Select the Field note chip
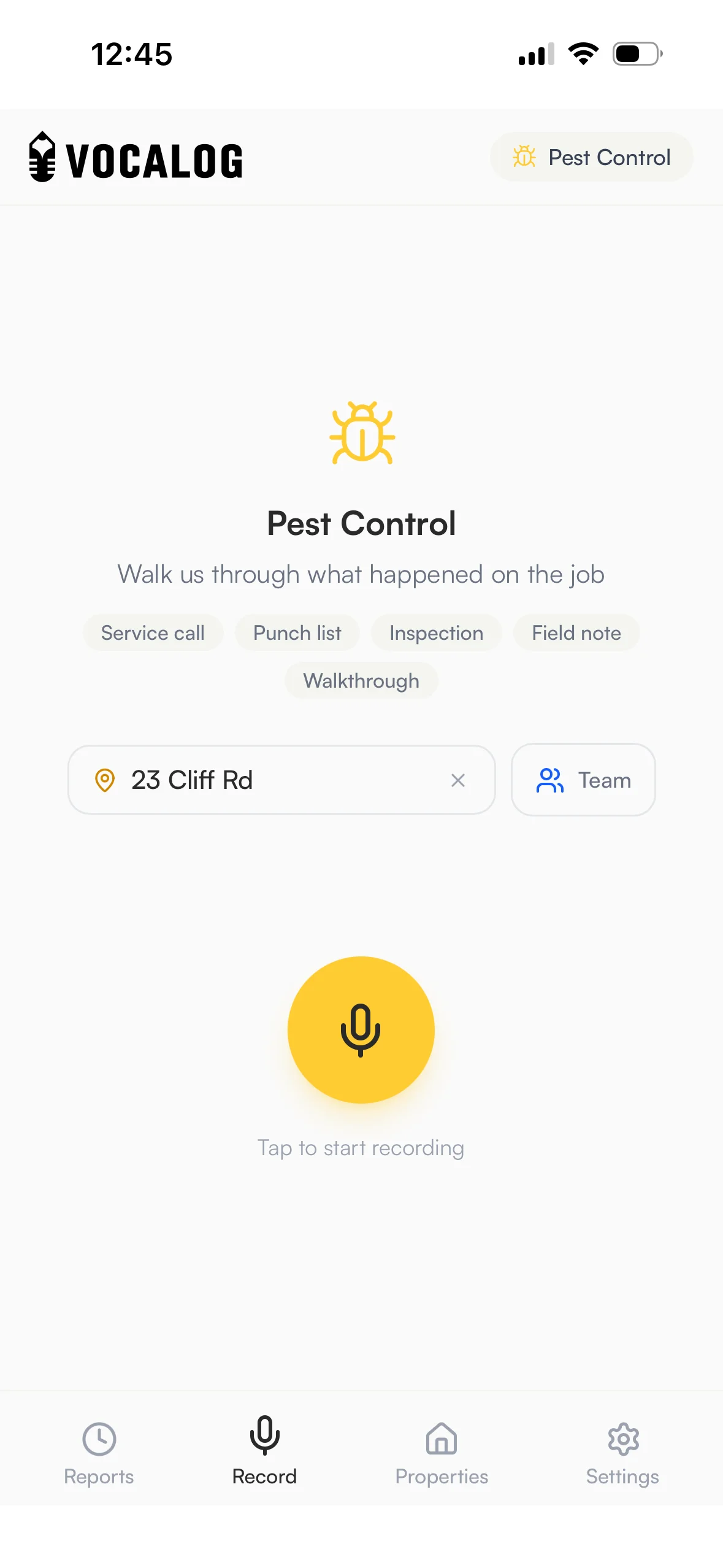Image resolution: width=723 pixels, height=1568 pixels. point(576,632)
